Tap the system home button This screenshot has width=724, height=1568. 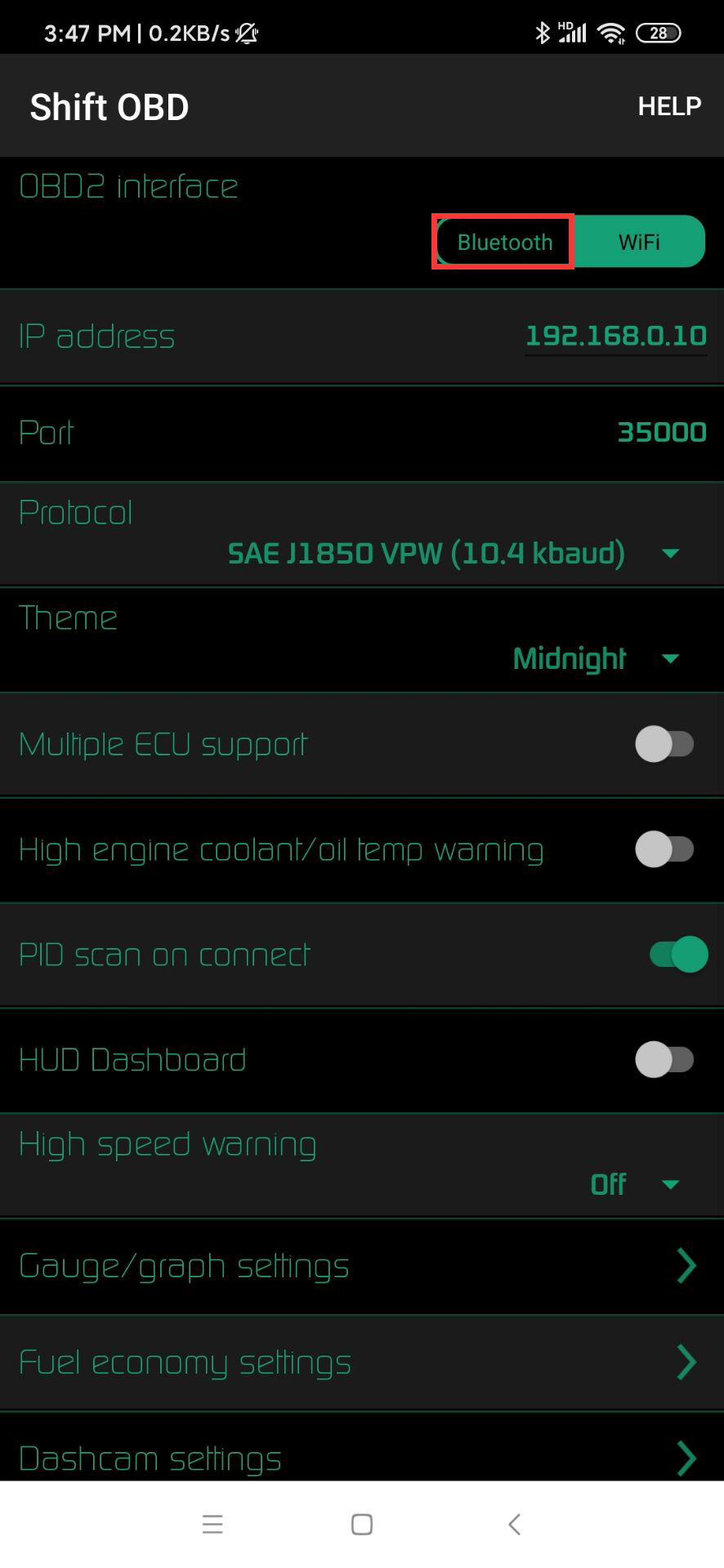tap(362, 1524)
